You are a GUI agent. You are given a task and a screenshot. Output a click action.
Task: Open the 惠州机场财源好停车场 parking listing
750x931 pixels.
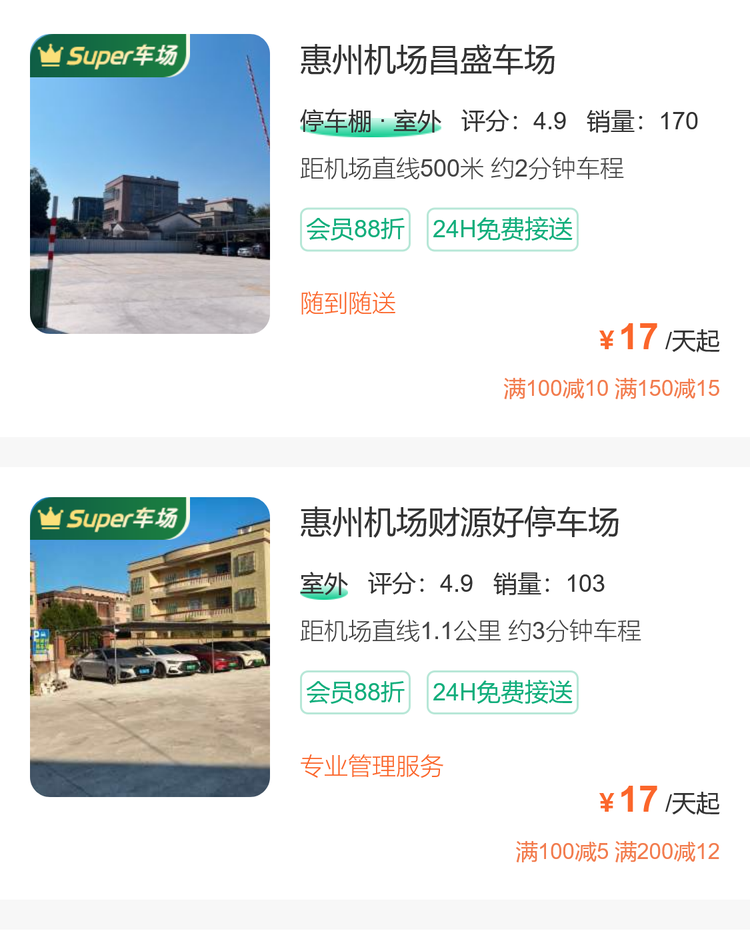click(459, 522)
